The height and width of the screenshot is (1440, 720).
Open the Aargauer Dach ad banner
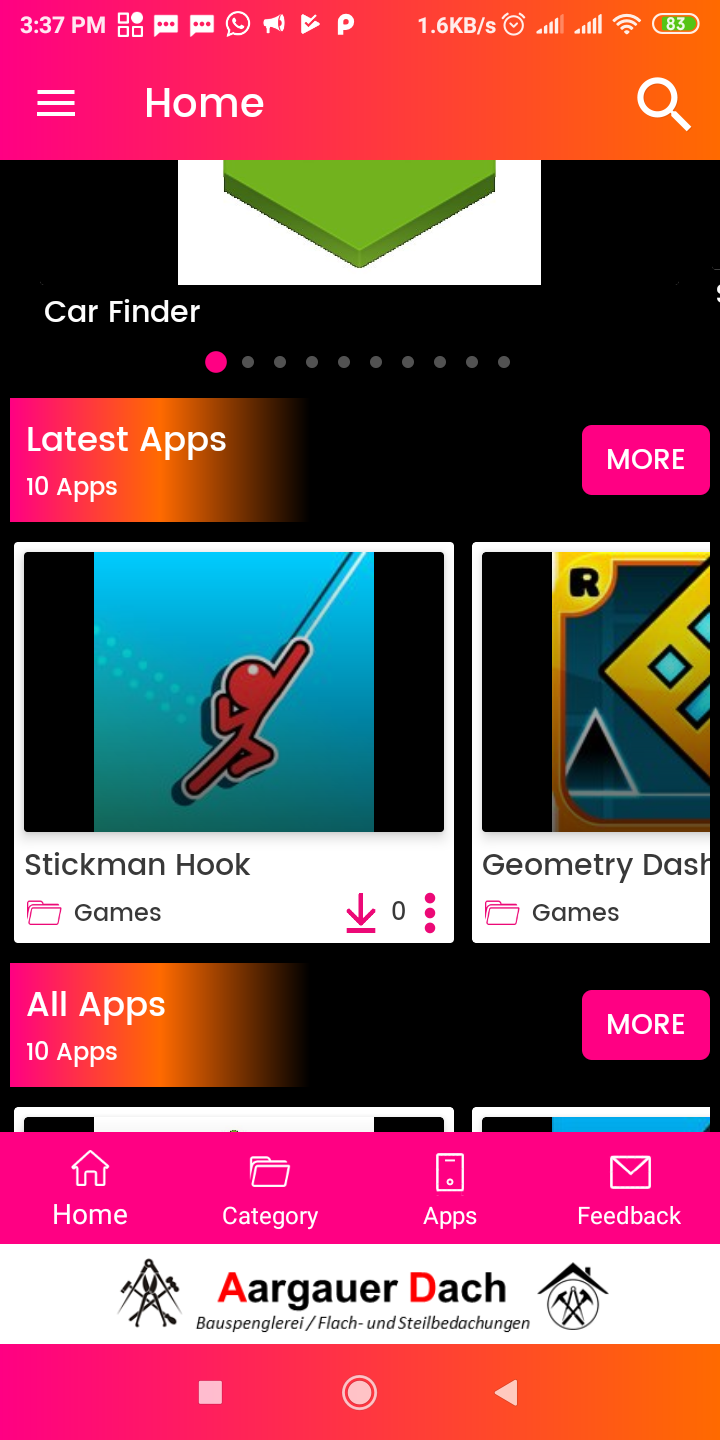coord(360,1294)
